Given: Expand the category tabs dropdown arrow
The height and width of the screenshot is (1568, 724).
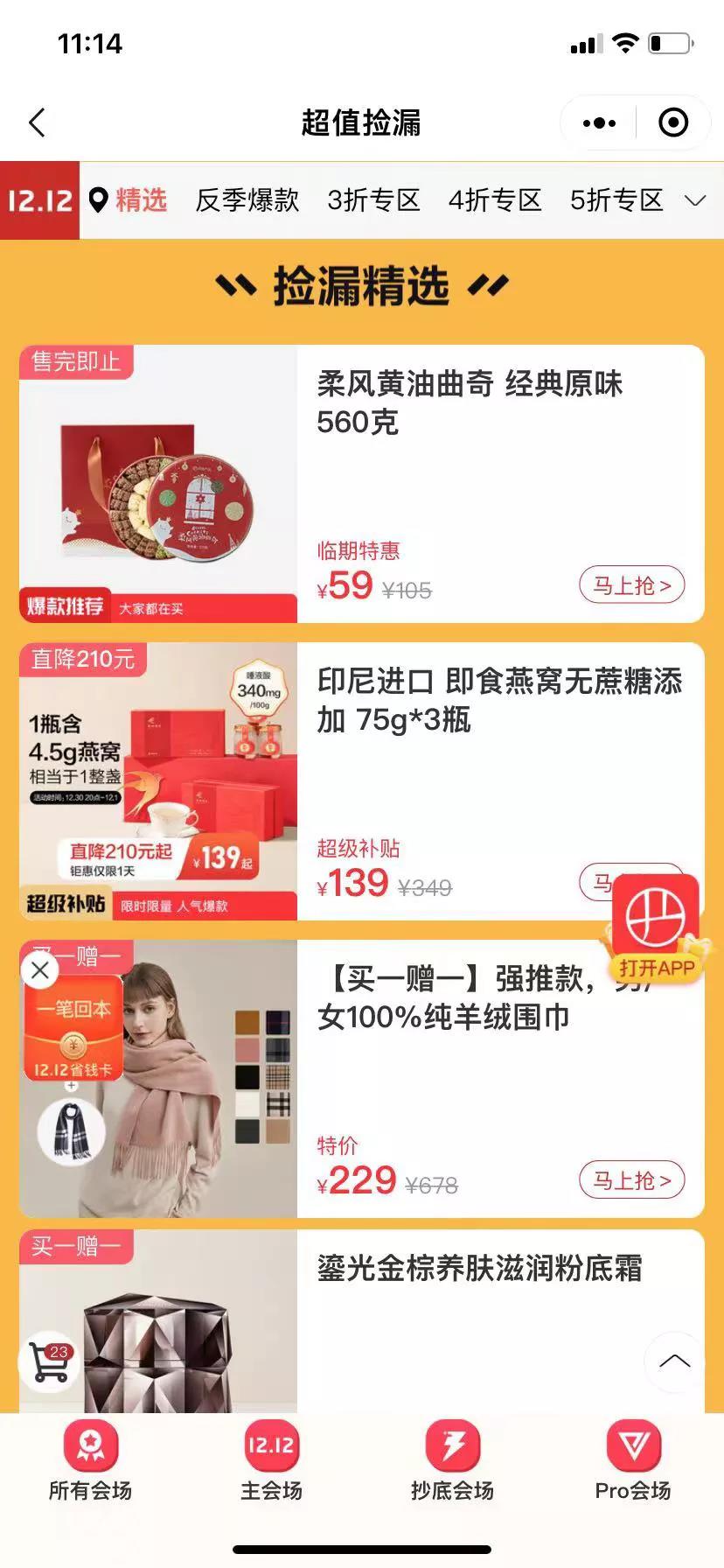Looking at the screenshot, I should (x=695, y=201).
